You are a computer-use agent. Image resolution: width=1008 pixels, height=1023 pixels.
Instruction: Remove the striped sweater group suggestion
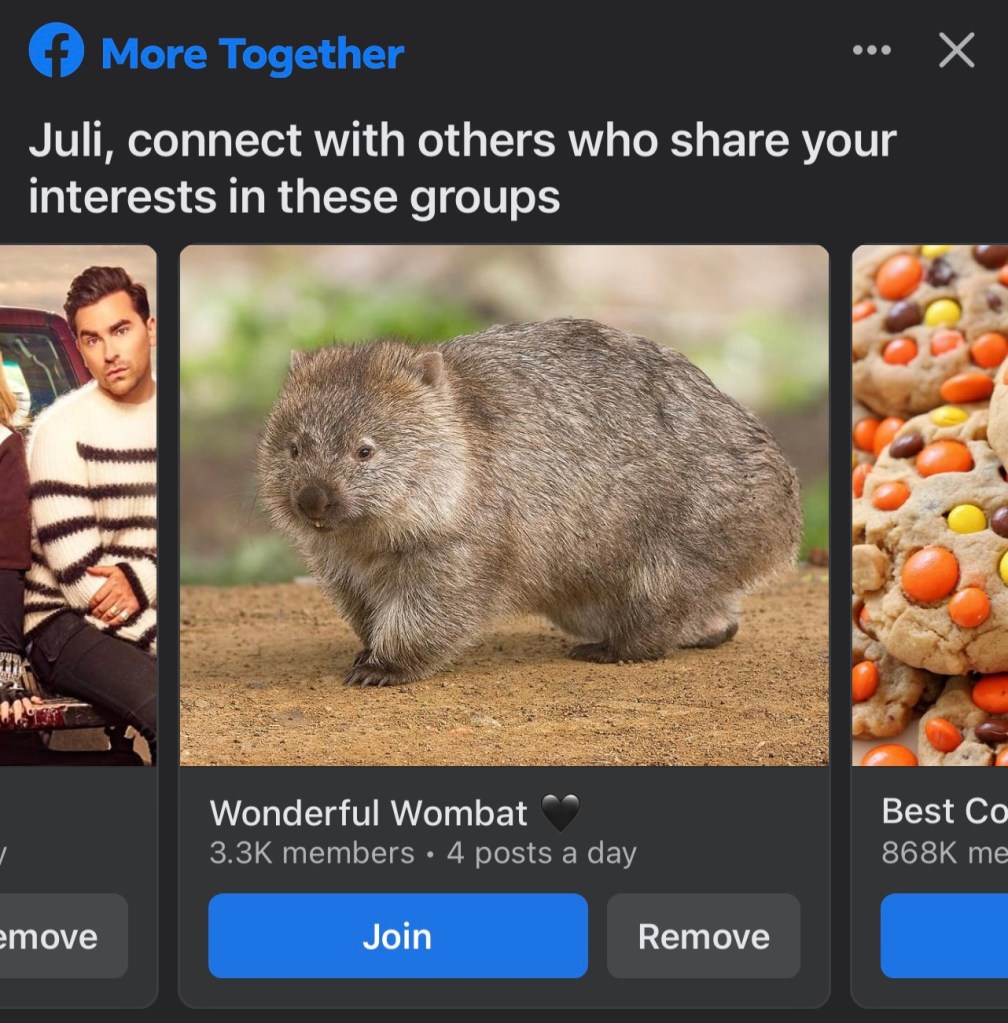pos(60,936)
